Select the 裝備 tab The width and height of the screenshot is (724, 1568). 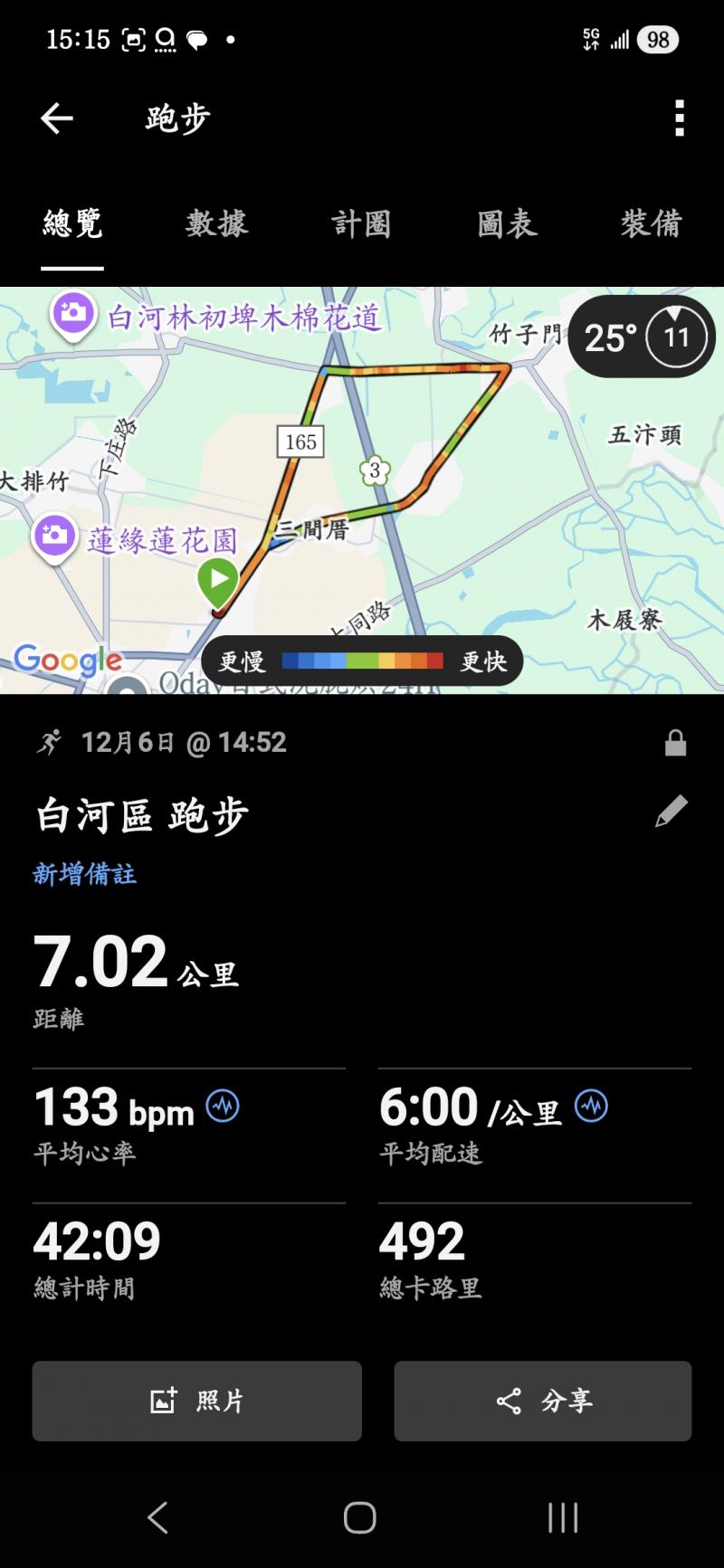coord(651,223)
